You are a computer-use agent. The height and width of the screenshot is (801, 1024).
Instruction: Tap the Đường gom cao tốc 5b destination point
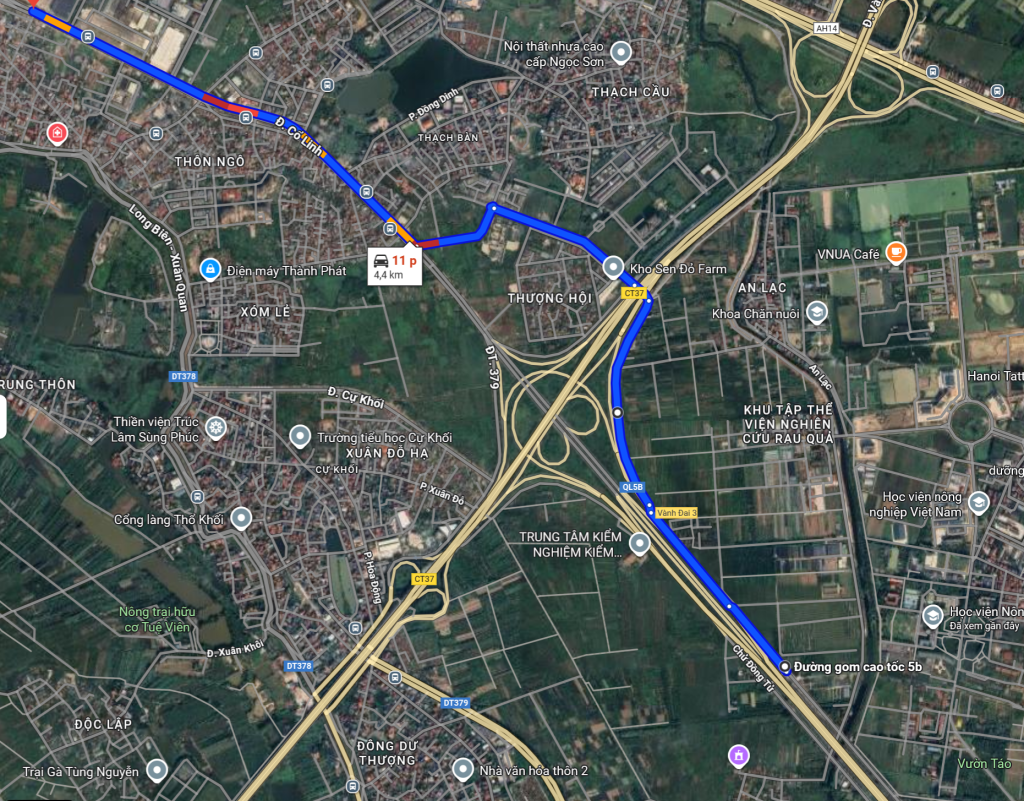pyautogui.click(x=785, y=666)
